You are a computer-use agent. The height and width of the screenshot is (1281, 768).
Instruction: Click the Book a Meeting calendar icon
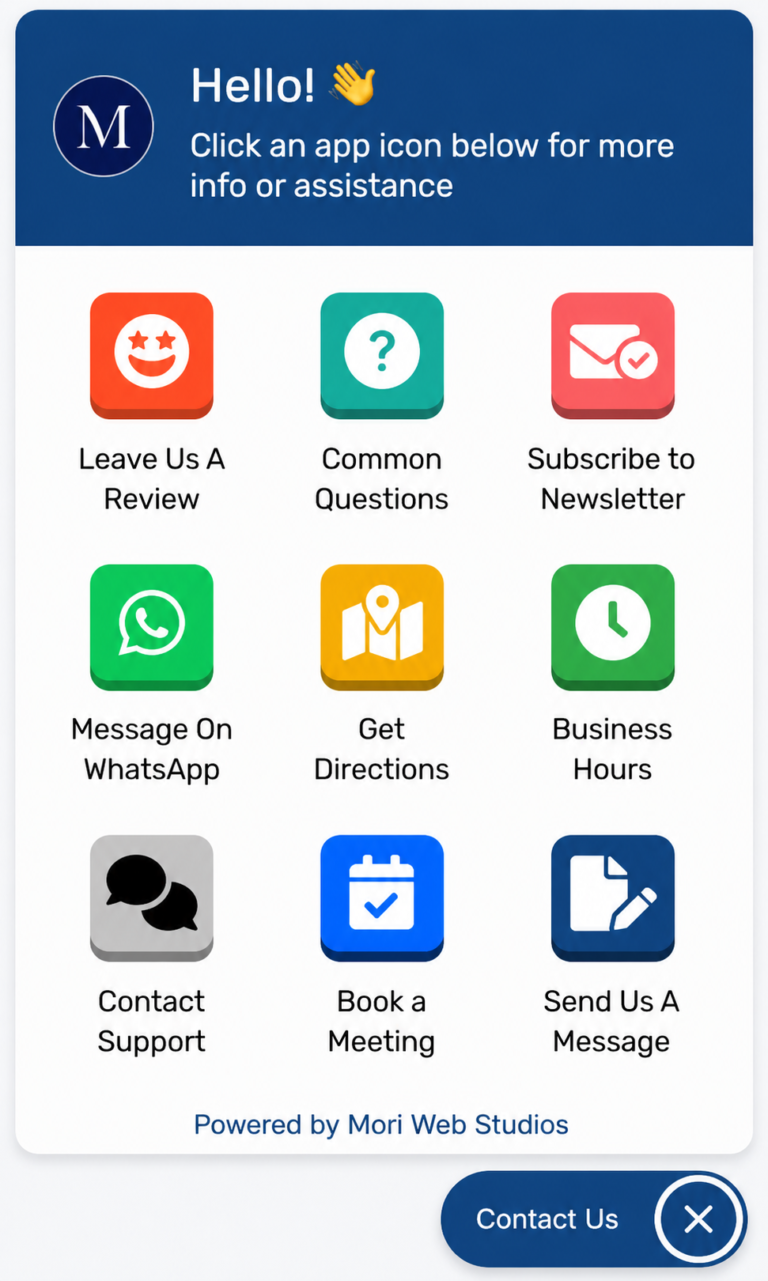381,898
